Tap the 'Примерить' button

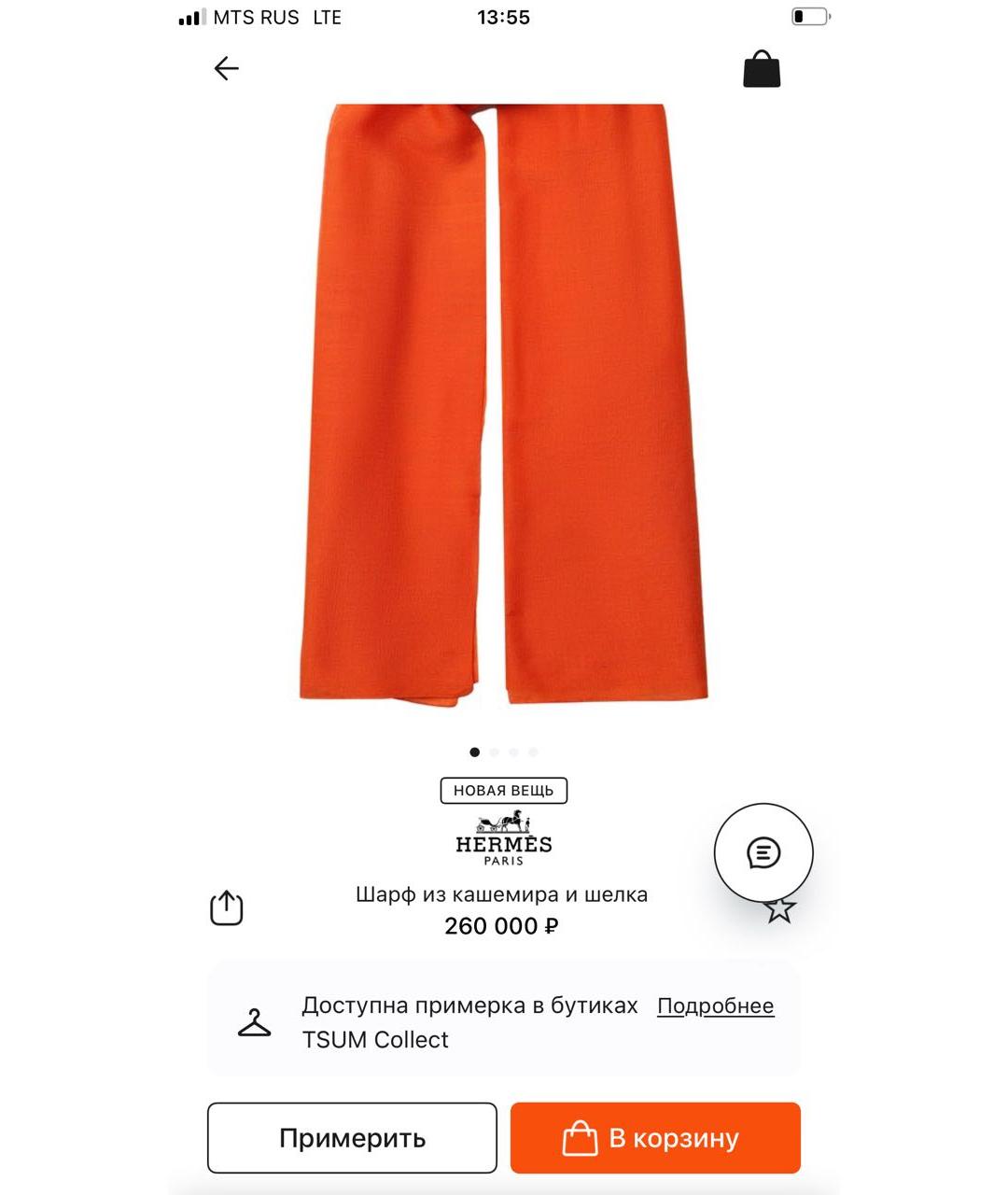click(x=352, y=1137)
